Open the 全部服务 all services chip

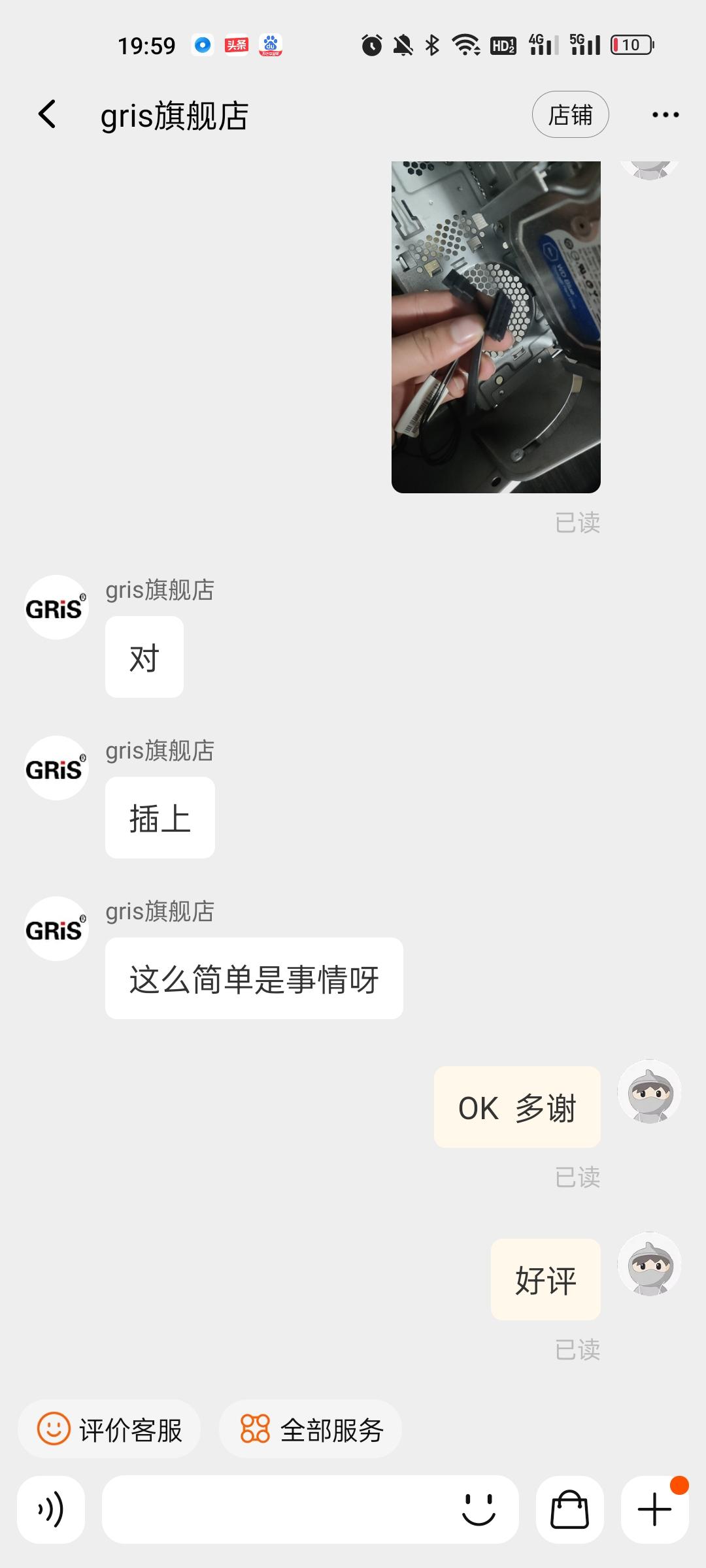(310, 1429)
